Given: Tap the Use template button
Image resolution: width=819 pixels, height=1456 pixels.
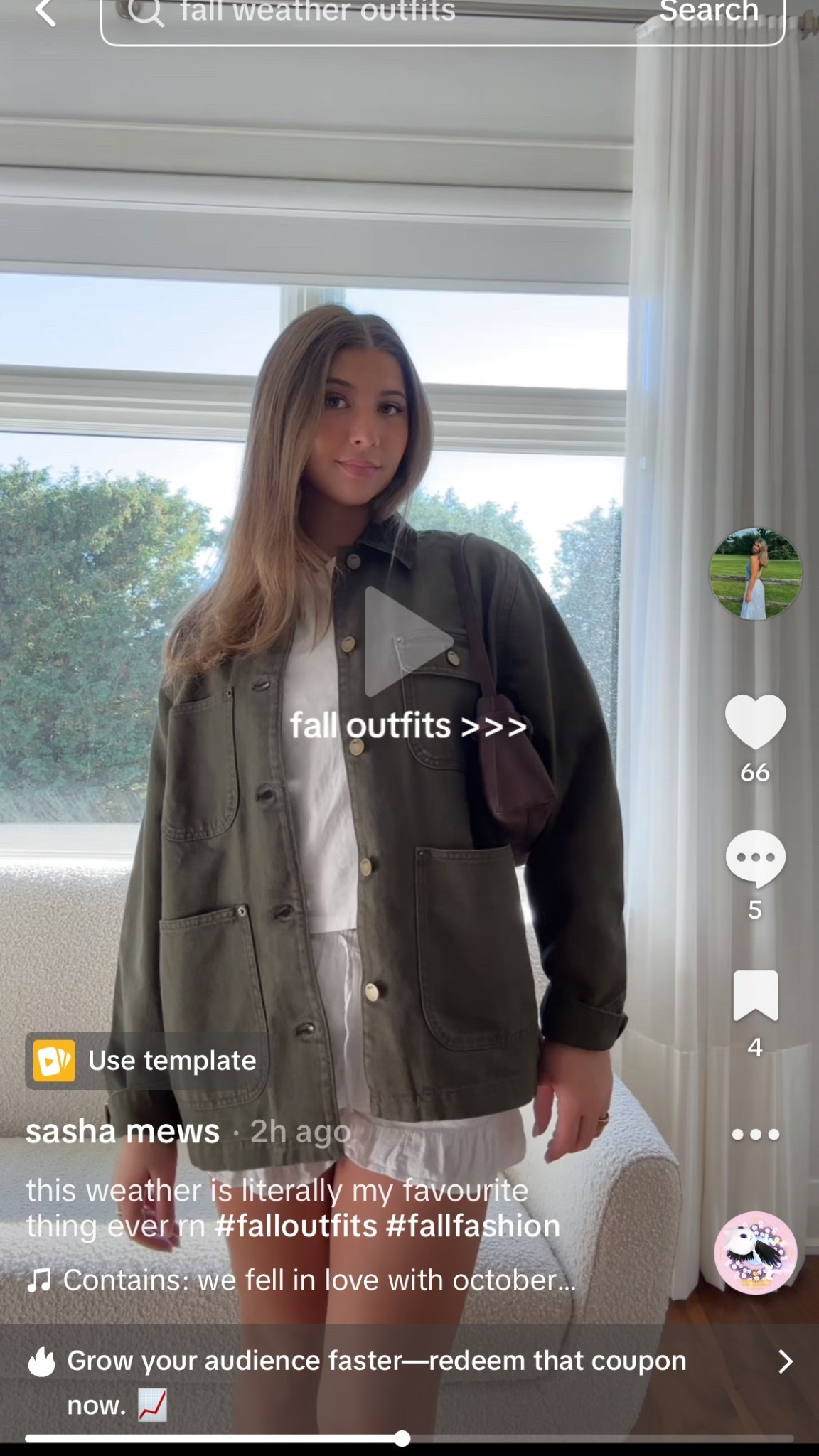Looking at the screenshot, I should 146,1061.
